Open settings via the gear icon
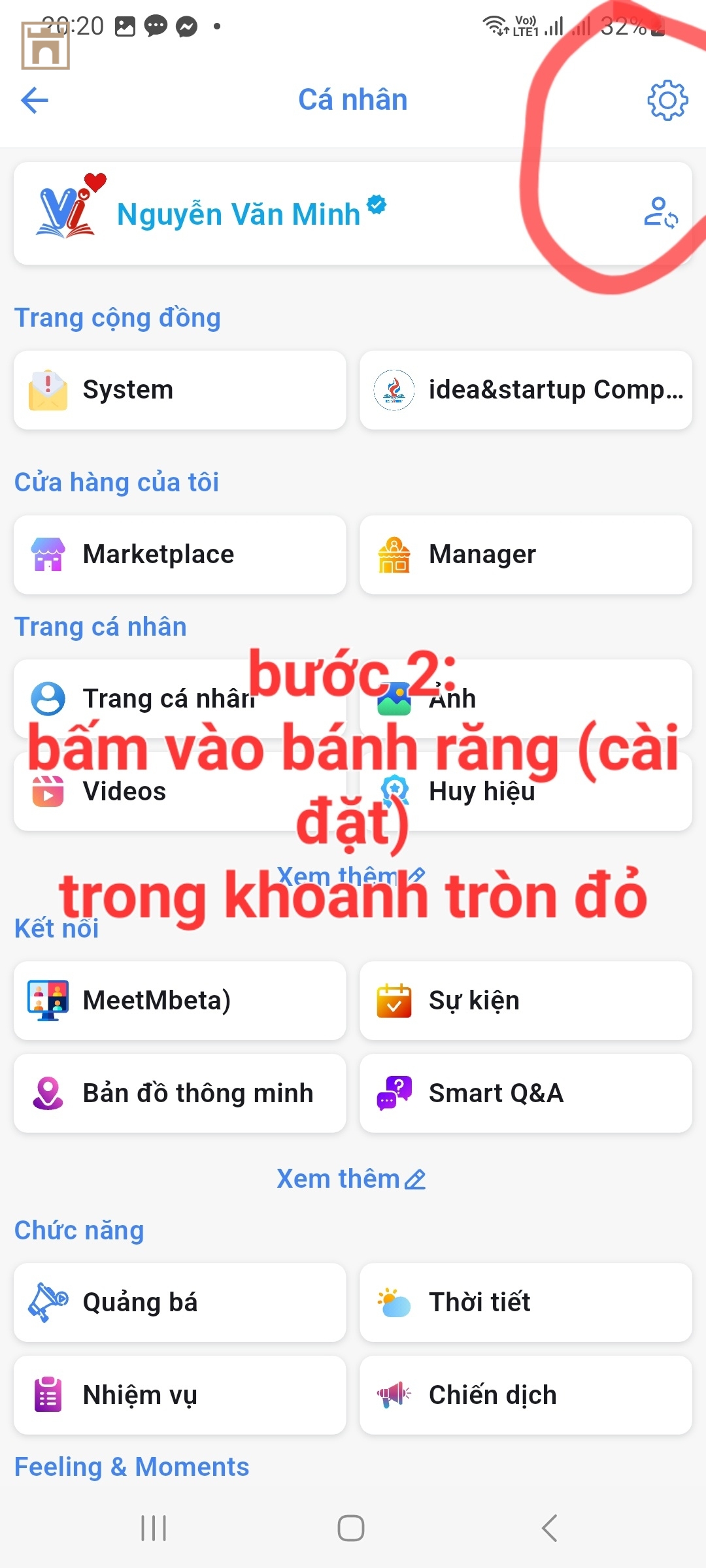Image resolution: width=706 pixels, height=1568 pixels. (667, 101)
